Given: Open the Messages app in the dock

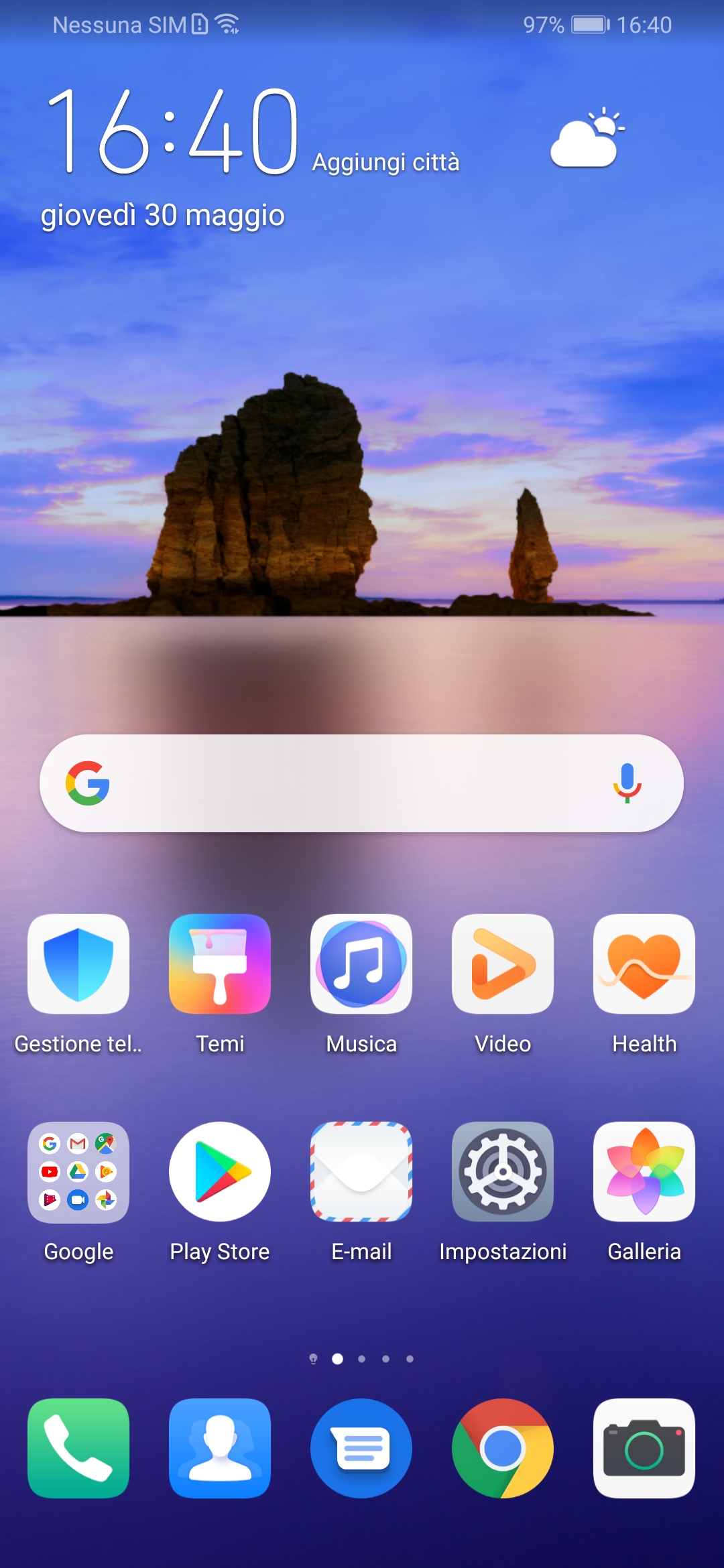Looking at the screenshot, I should tap(361, 1448).
